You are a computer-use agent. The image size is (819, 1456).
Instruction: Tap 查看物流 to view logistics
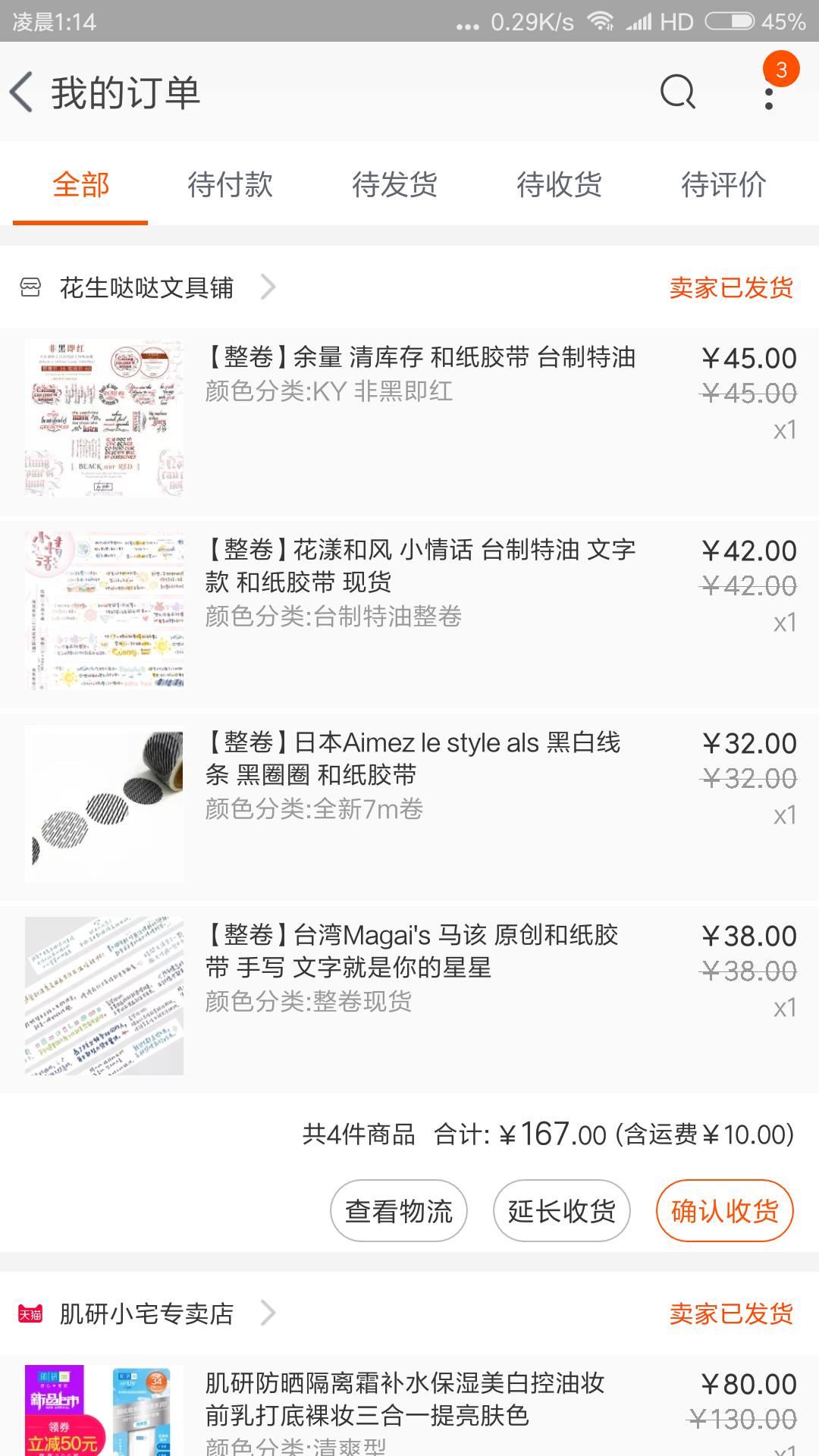(x=399, y=1211)
